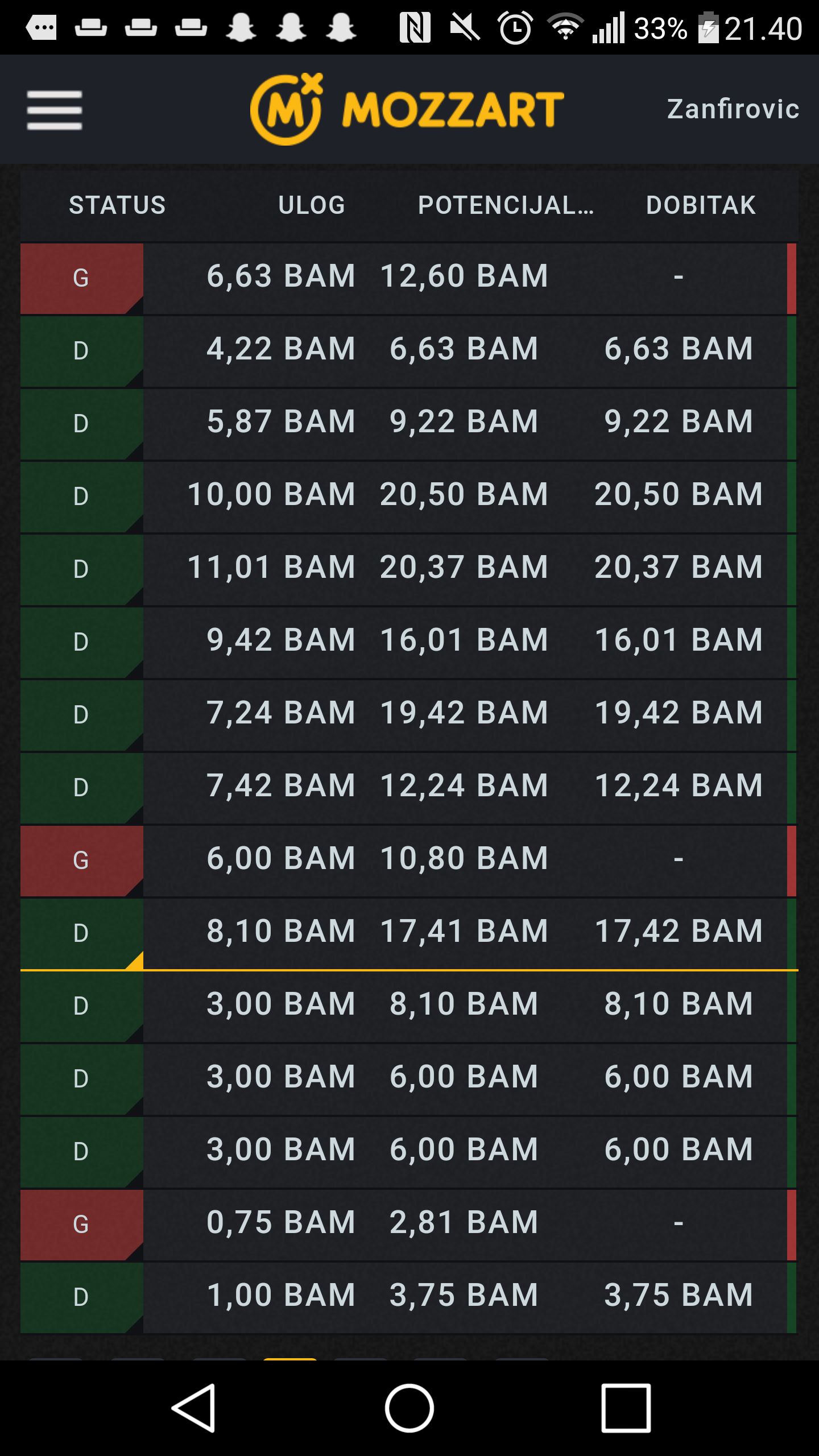View the ticket with 10,00 BAM stake
The image size is (819, 1456).
408,497
